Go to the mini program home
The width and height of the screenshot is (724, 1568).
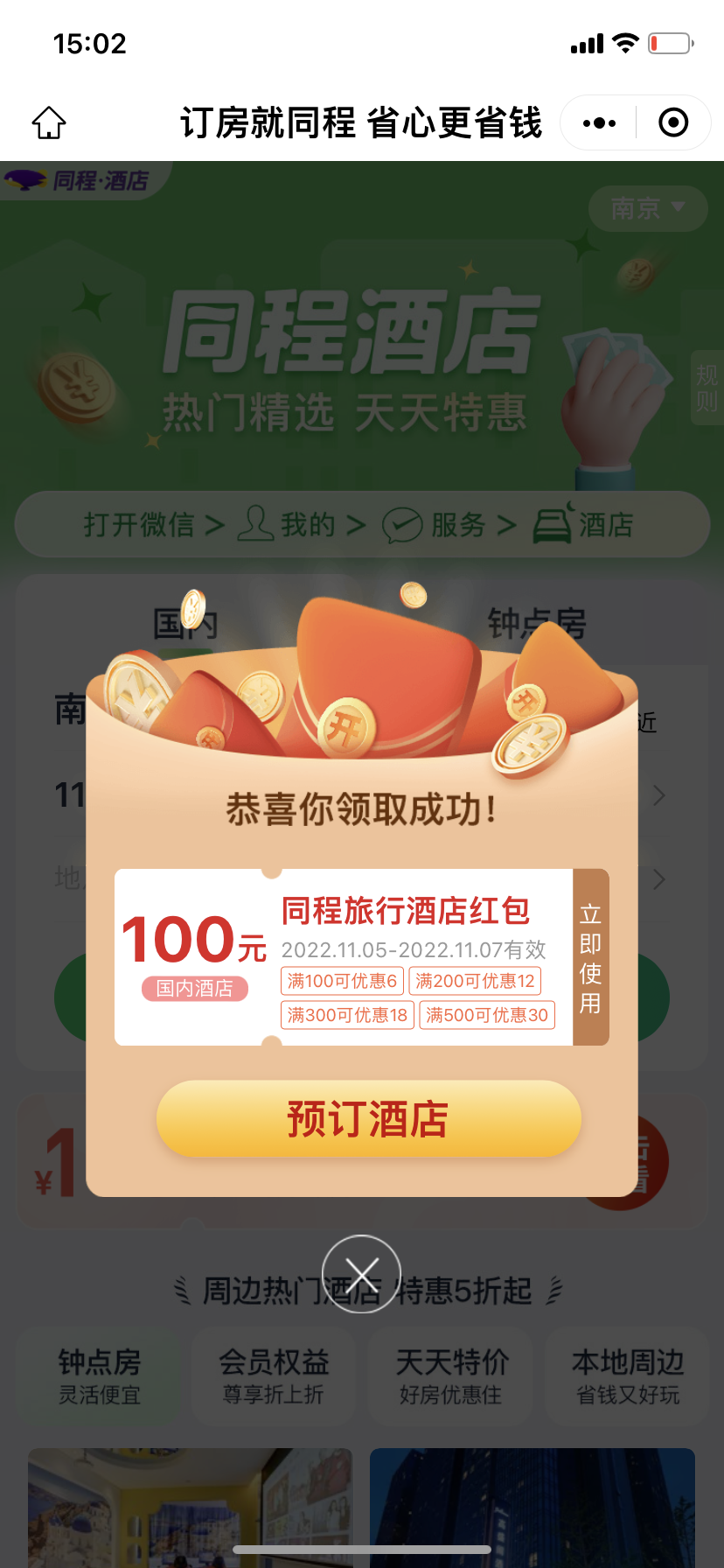[50, 123]
